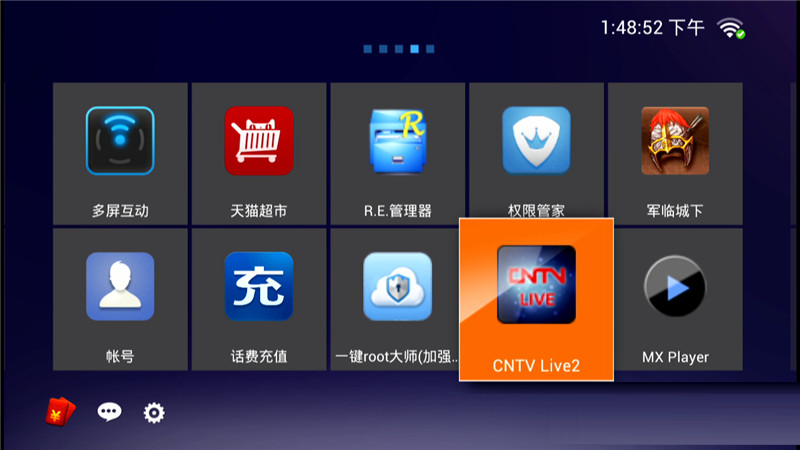This screenshot has height=450, width=800.
Task: Open the 军临城下 game
Action: (x=675, y=153)
